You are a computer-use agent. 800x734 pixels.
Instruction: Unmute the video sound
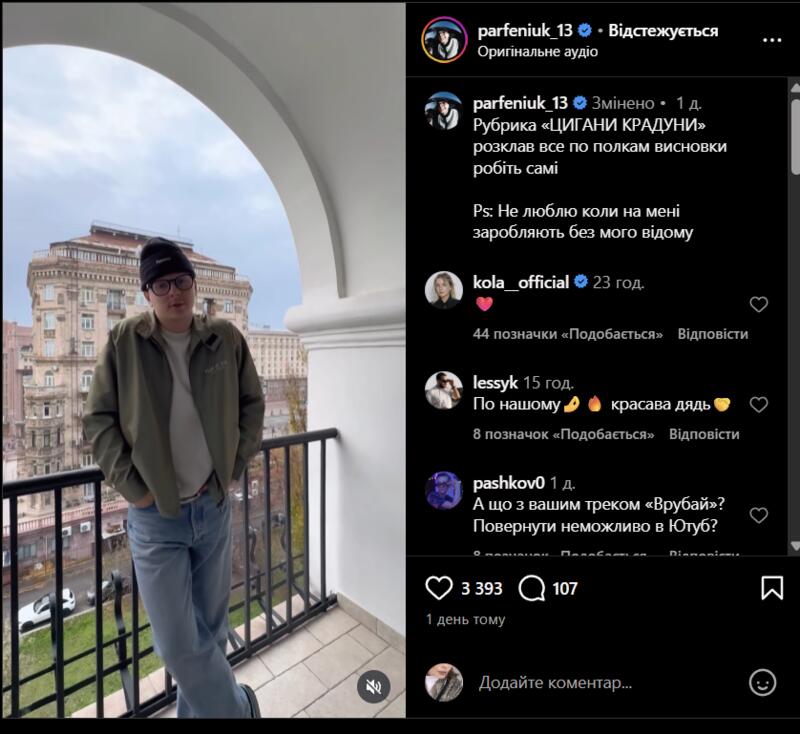[374, 686]
